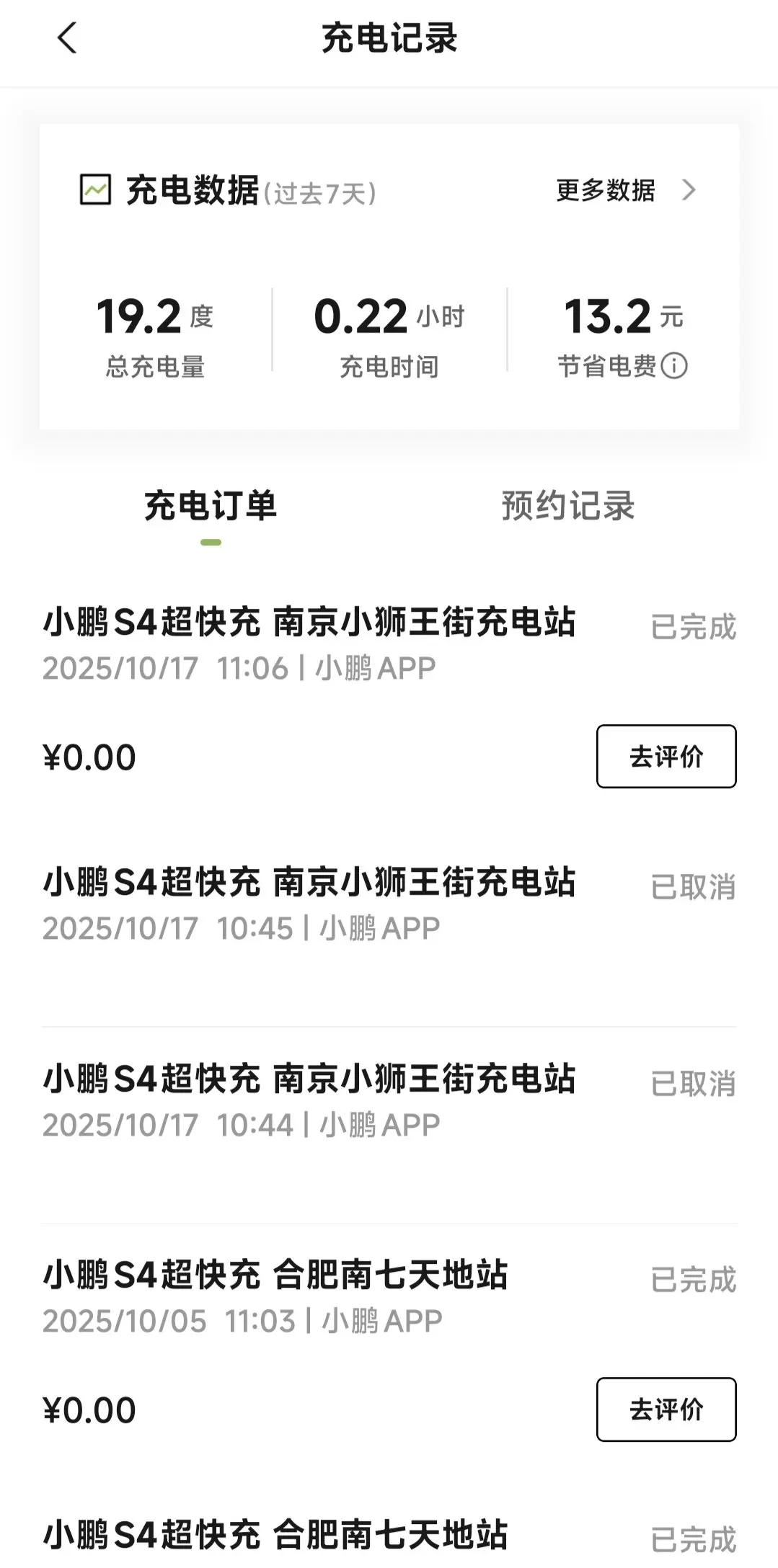Open the cancelled order from 2025/10/17 10:45

tap(310, 904)
